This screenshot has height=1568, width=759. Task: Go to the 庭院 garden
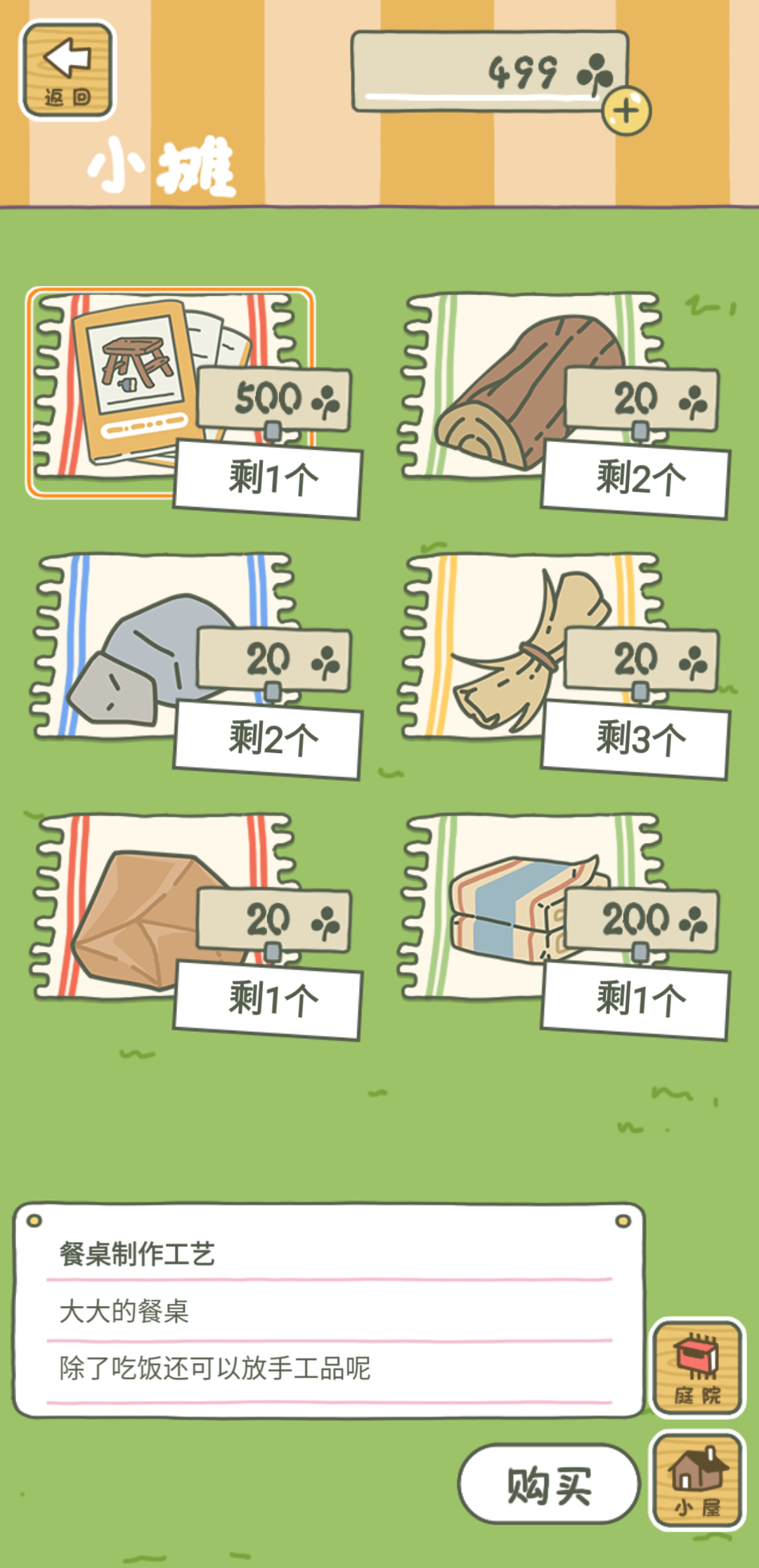click(697, 1367)
